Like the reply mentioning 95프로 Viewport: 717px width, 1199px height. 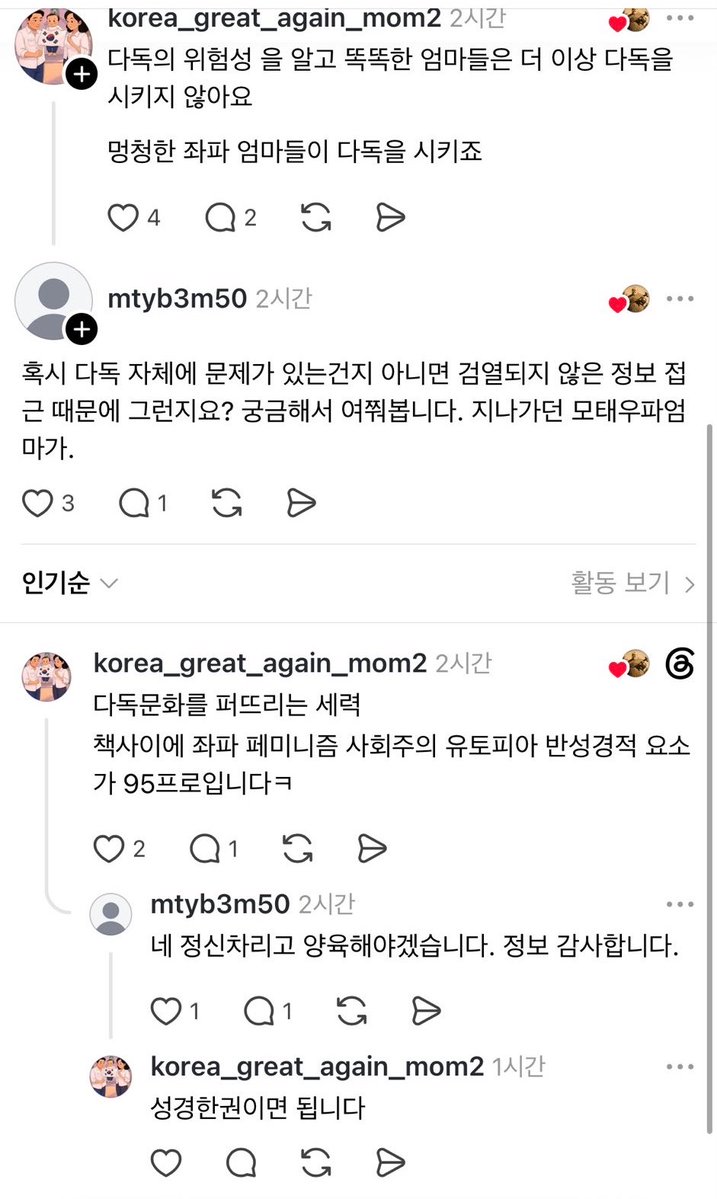[109, 849]
